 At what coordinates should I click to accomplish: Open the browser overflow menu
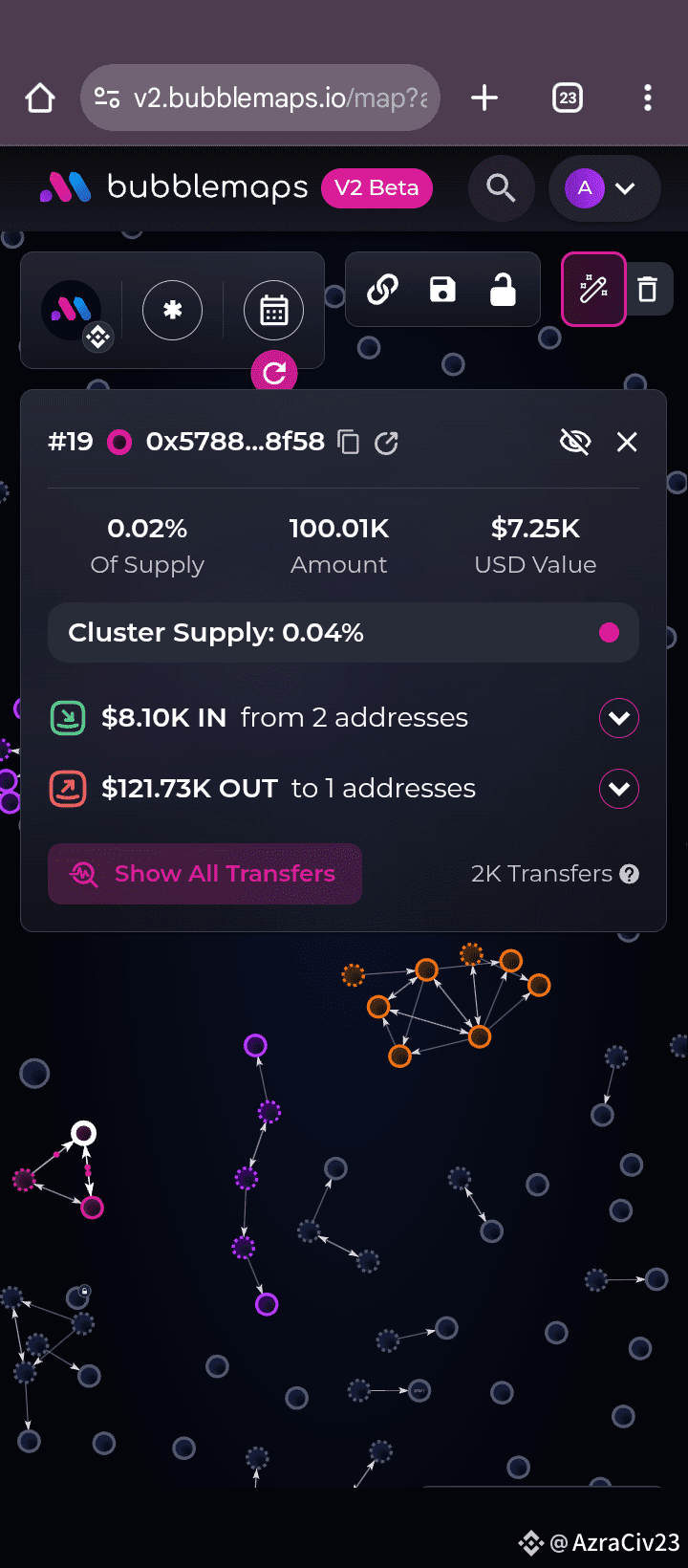(x=648, y=98)
